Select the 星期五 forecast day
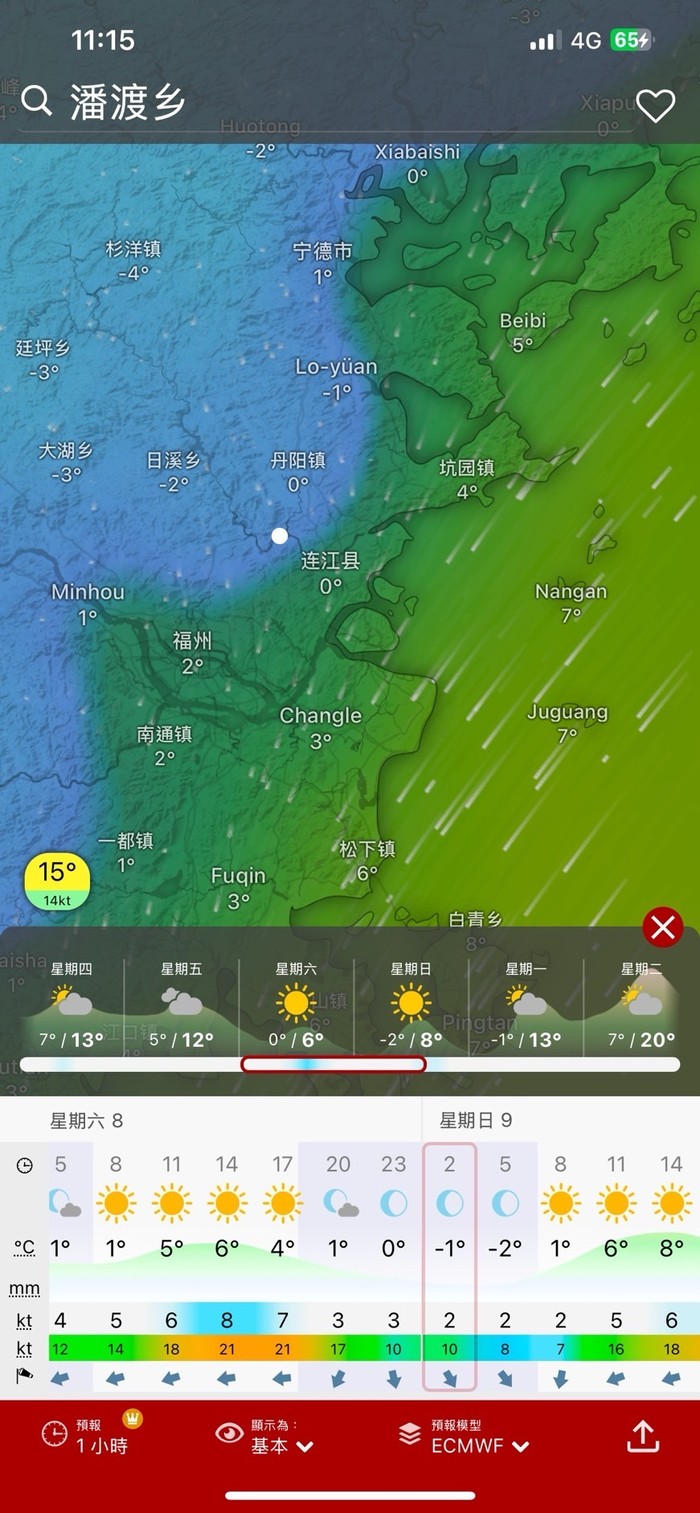This screenshot has width=700, height=1513. tap(181, 1005)
